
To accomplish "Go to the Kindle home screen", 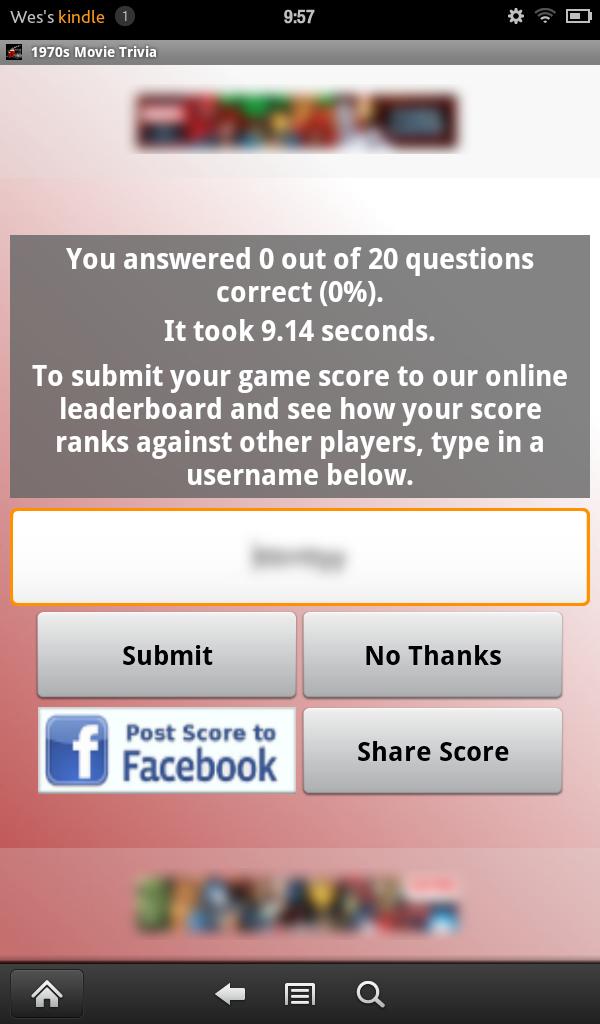I will click(46, 993).
